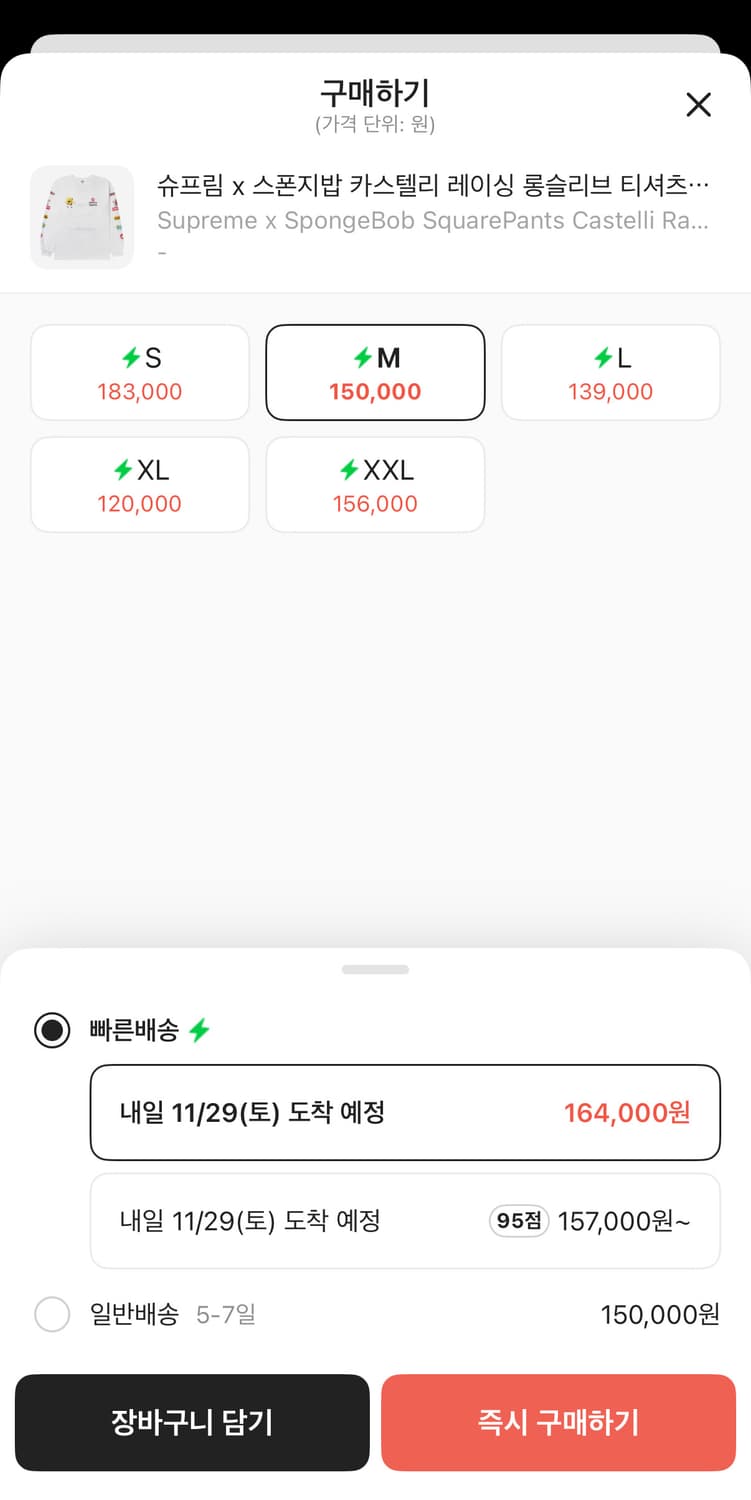Click the 95점 seller score badge
The height and width of the screenshot is (1500, 751).
point(517,1221)
